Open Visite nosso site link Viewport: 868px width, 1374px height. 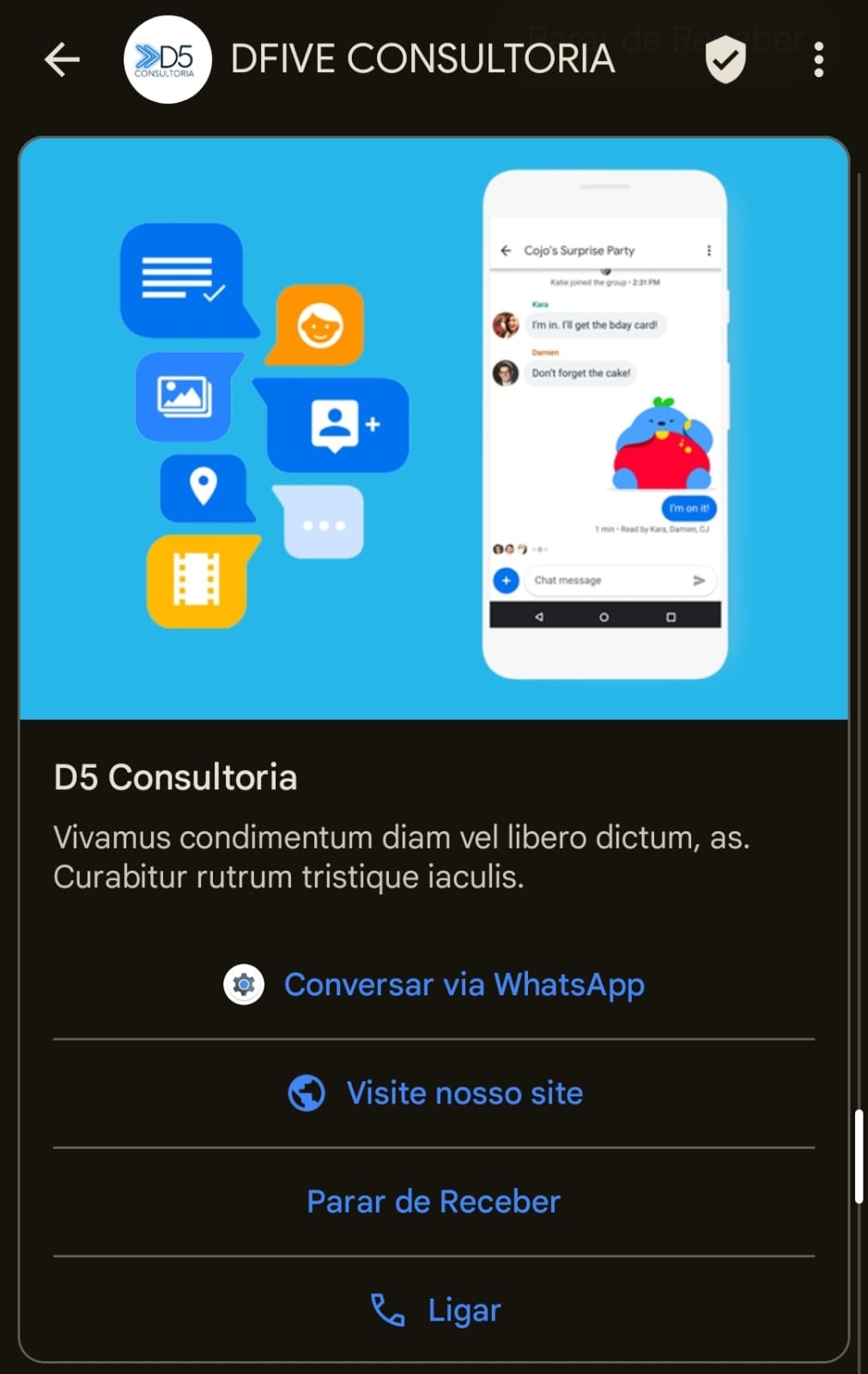click(434, 1093)
